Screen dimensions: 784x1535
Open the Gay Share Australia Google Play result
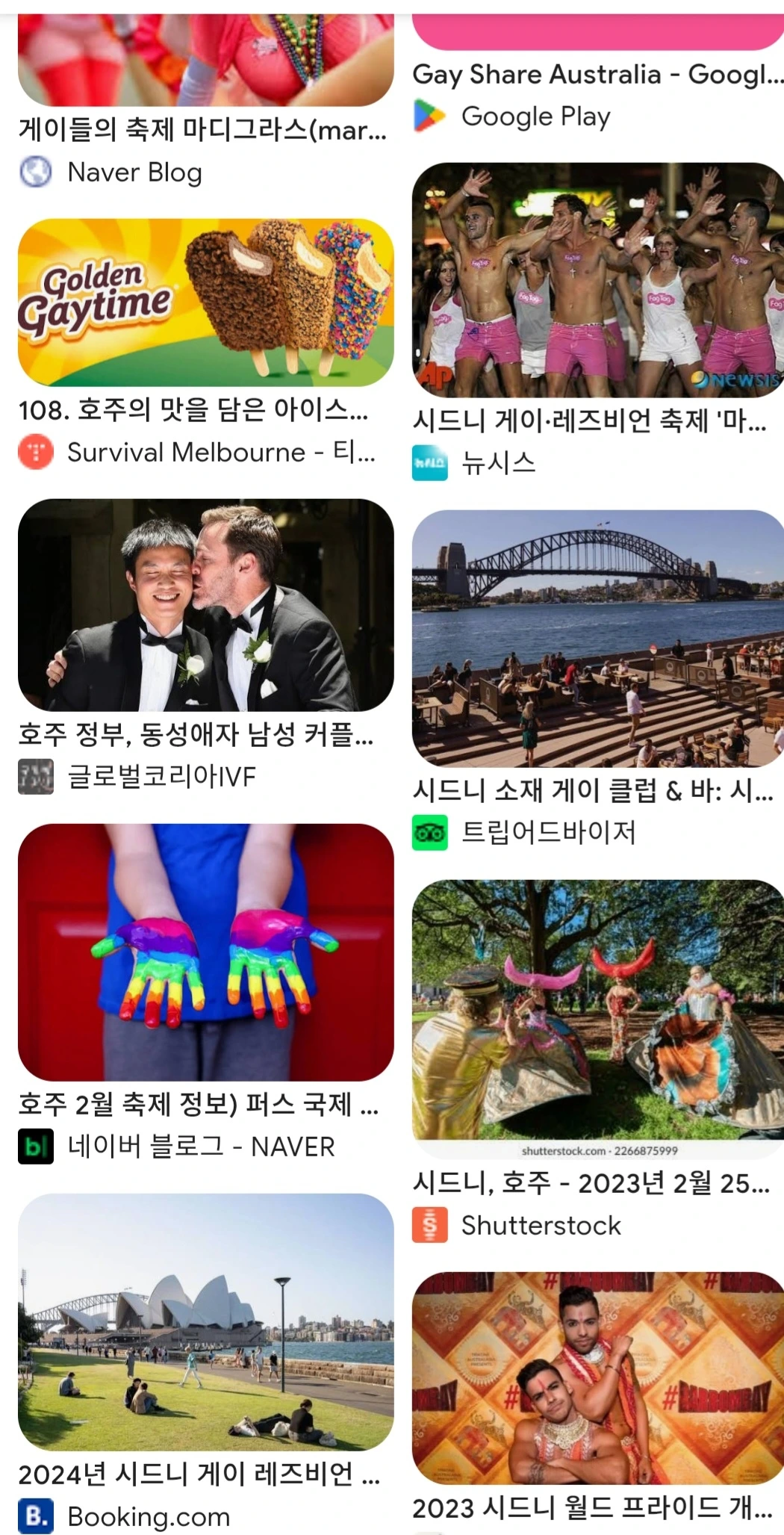pyautogui.click(x=597, y=75)
